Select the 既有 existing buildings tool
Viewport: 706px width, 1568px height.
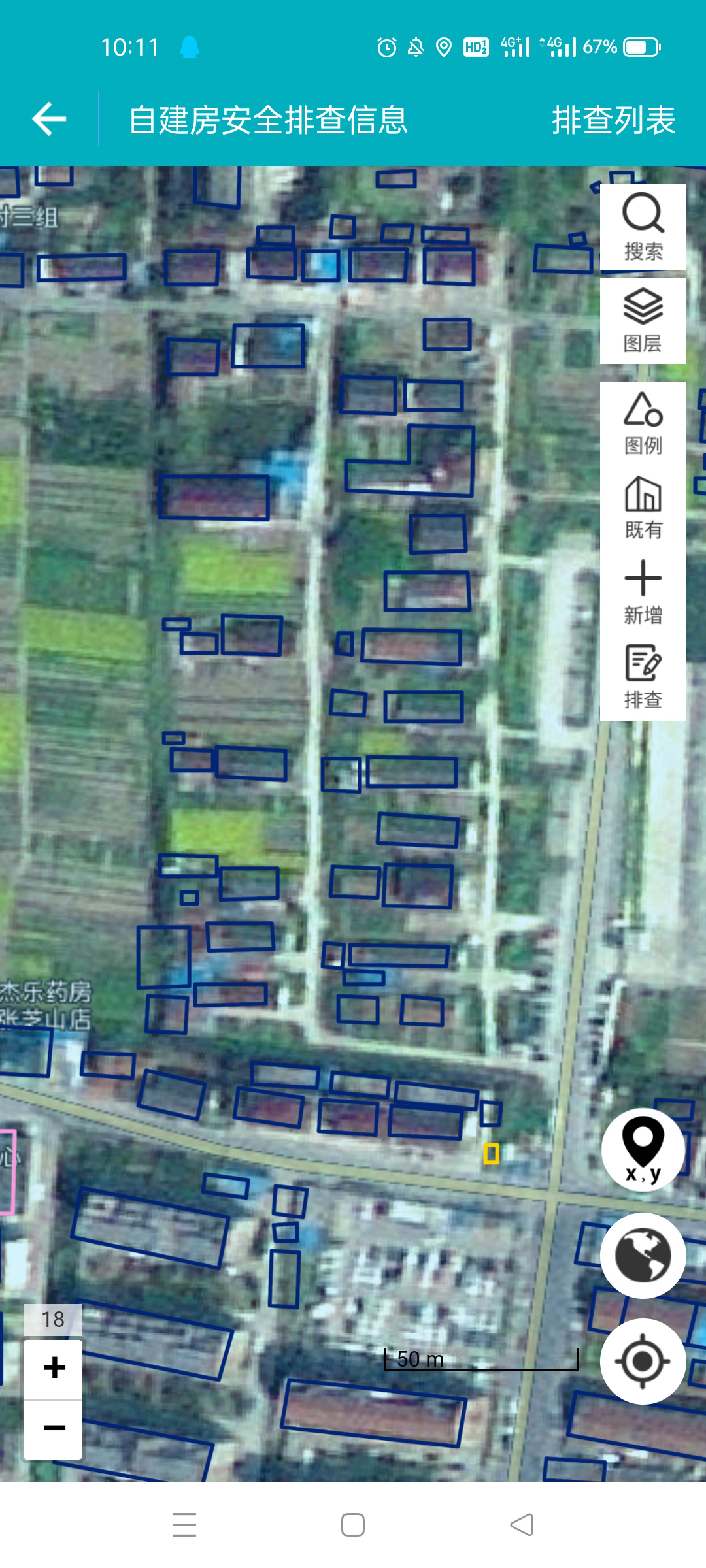(x=643, y=508)
